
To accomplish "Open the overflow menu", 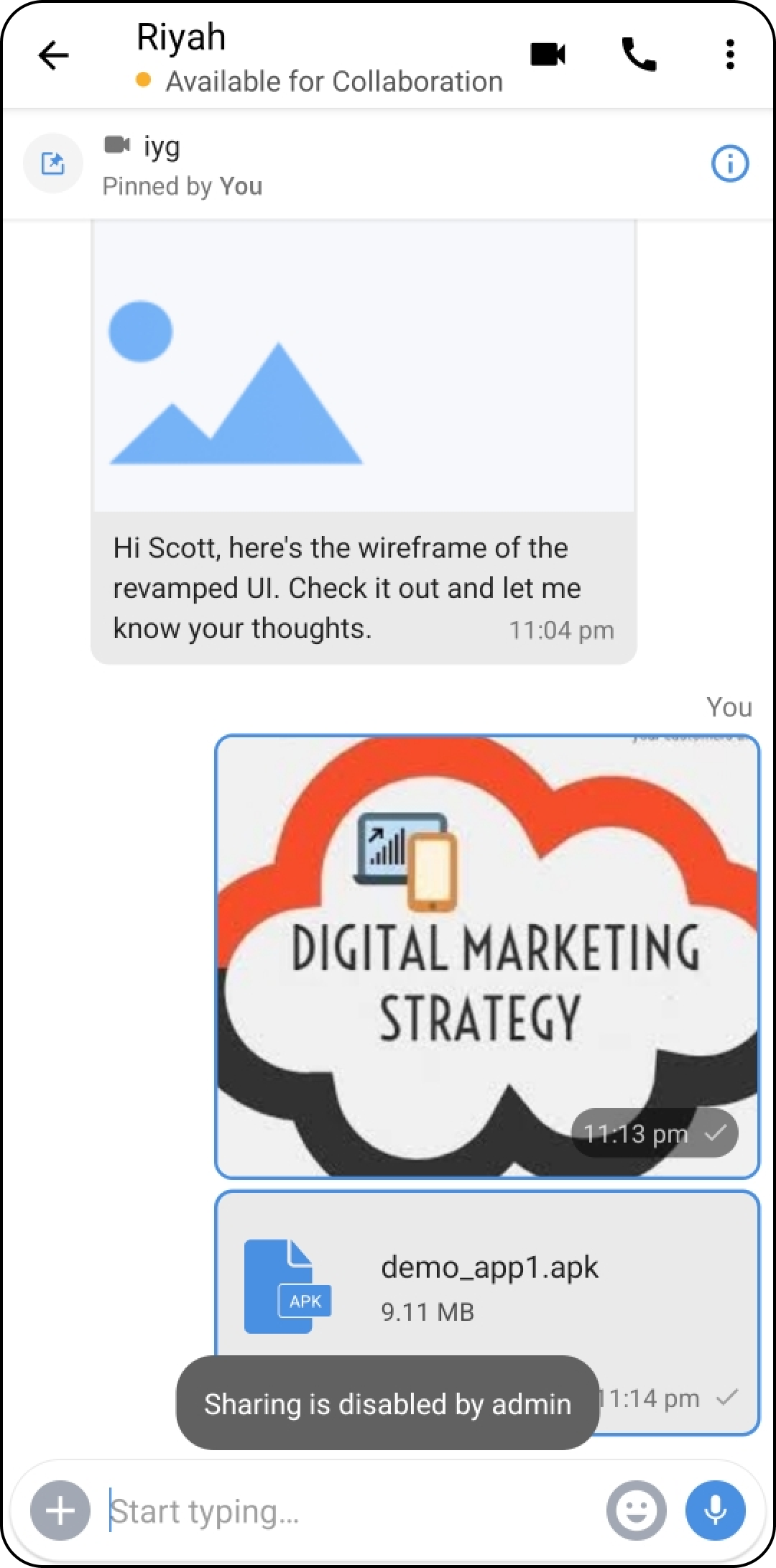I will coord(730,55).
